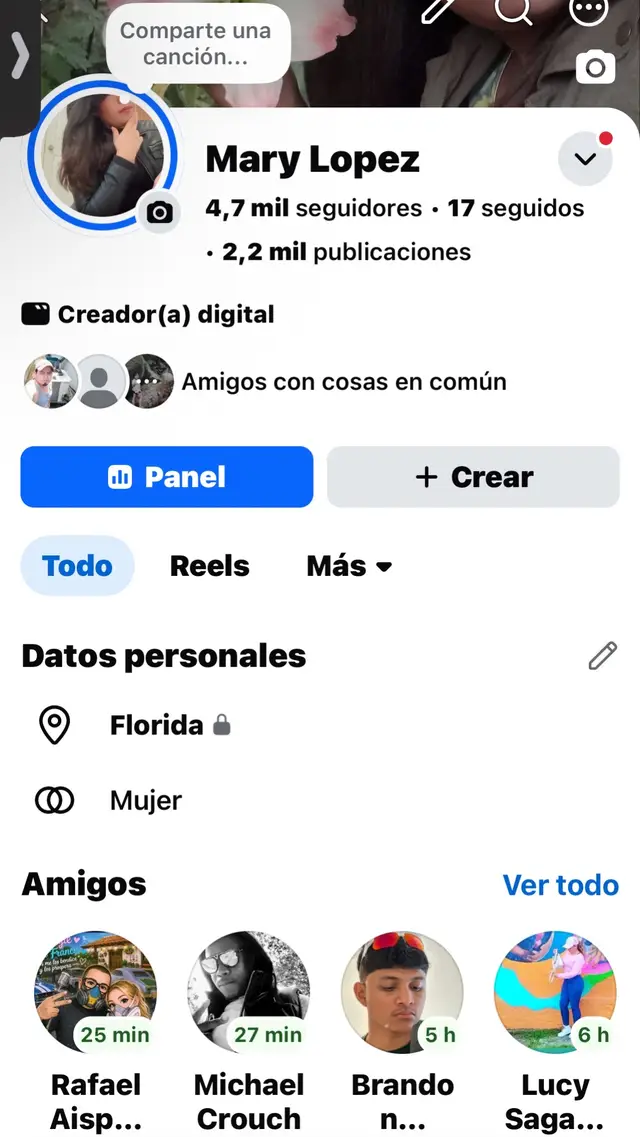Open the profile search magnifier icon

[x=513, y=9]
